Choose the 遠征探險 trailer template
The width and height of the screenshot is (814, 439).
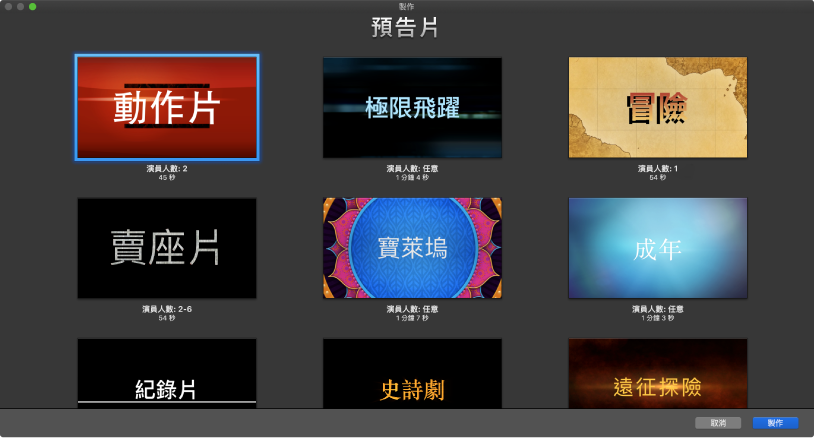(657, 374)
